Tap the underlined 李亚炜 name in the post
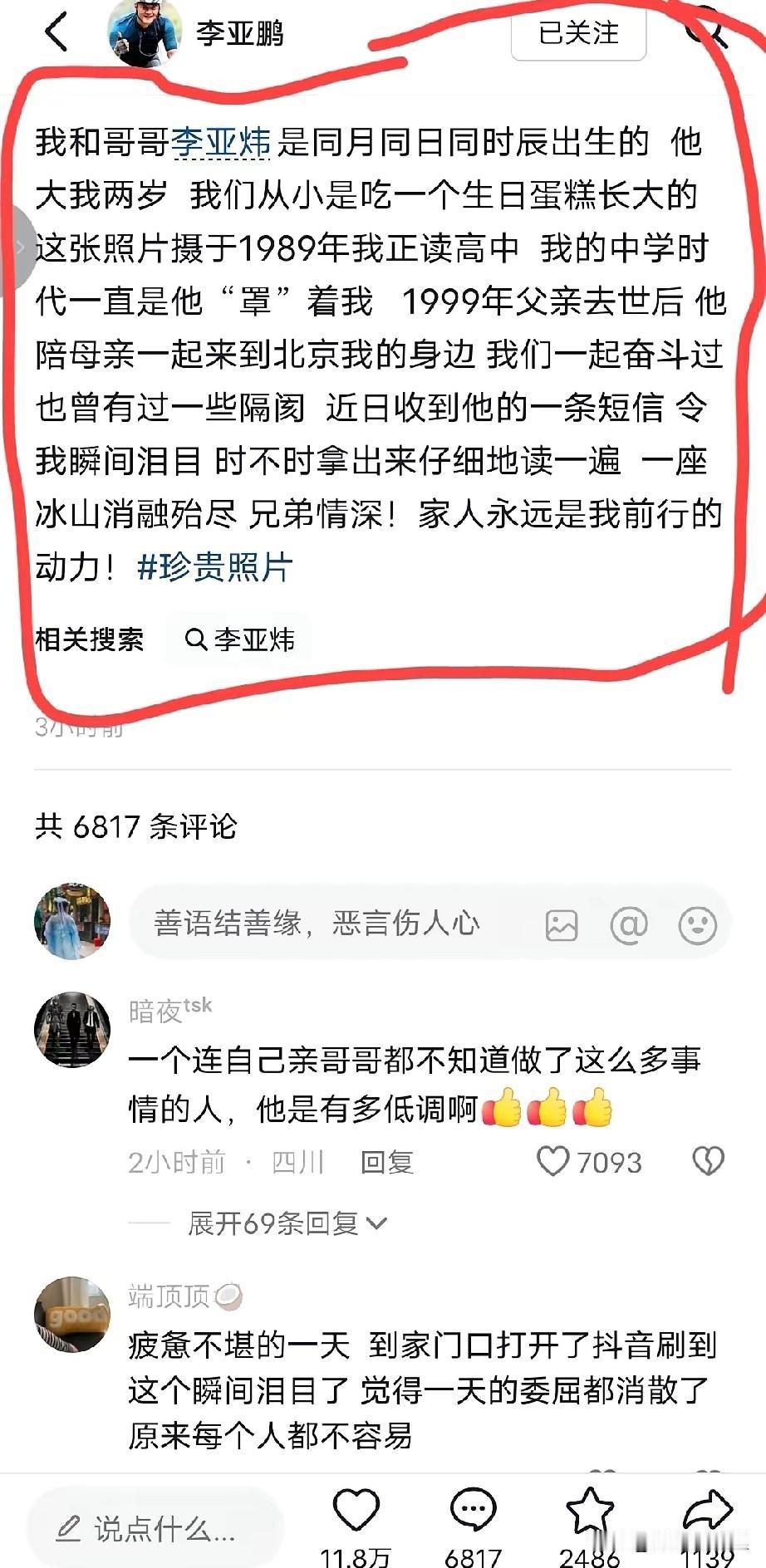 216,141
